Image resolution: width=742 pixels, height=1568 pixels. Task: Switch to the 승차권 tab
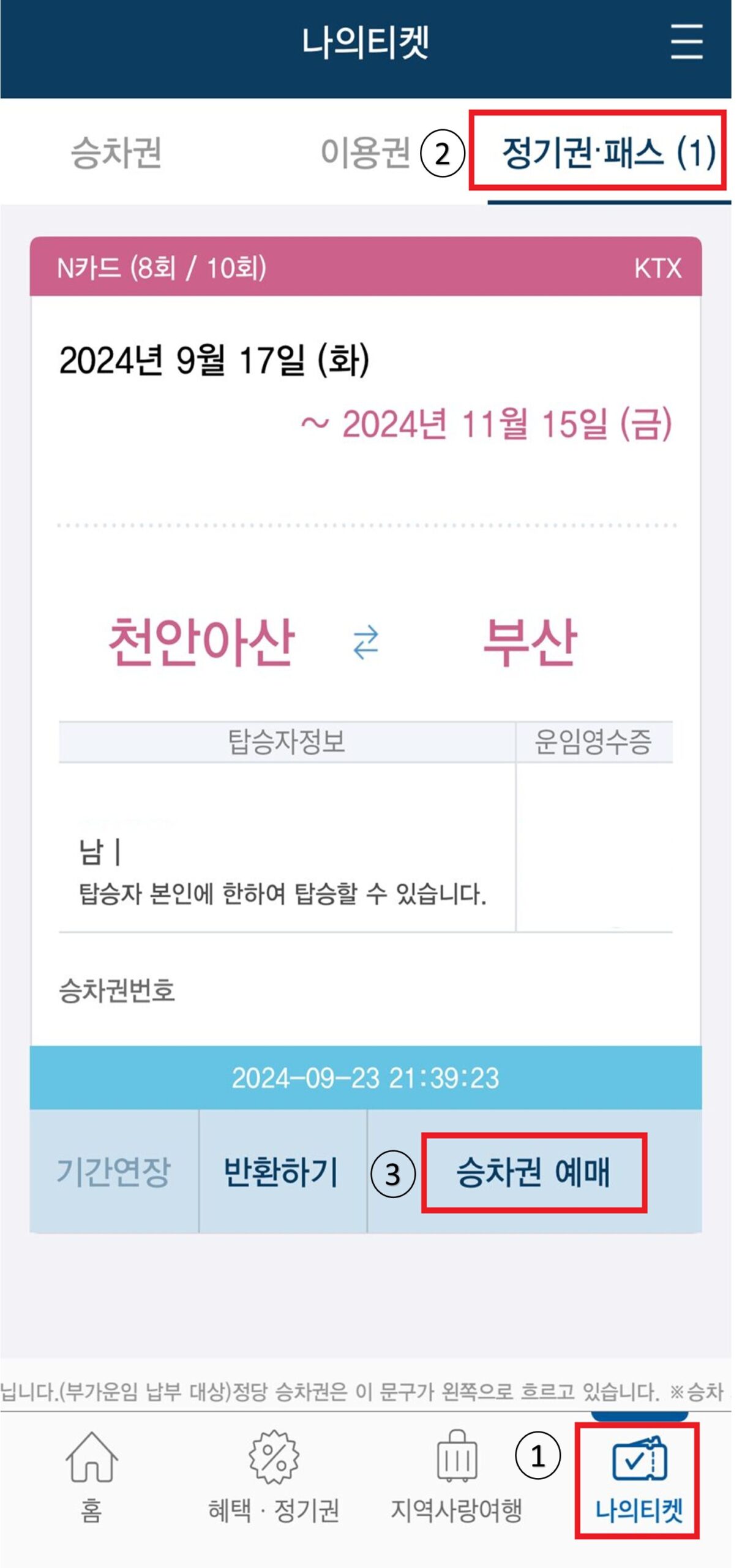pos(116,153)
